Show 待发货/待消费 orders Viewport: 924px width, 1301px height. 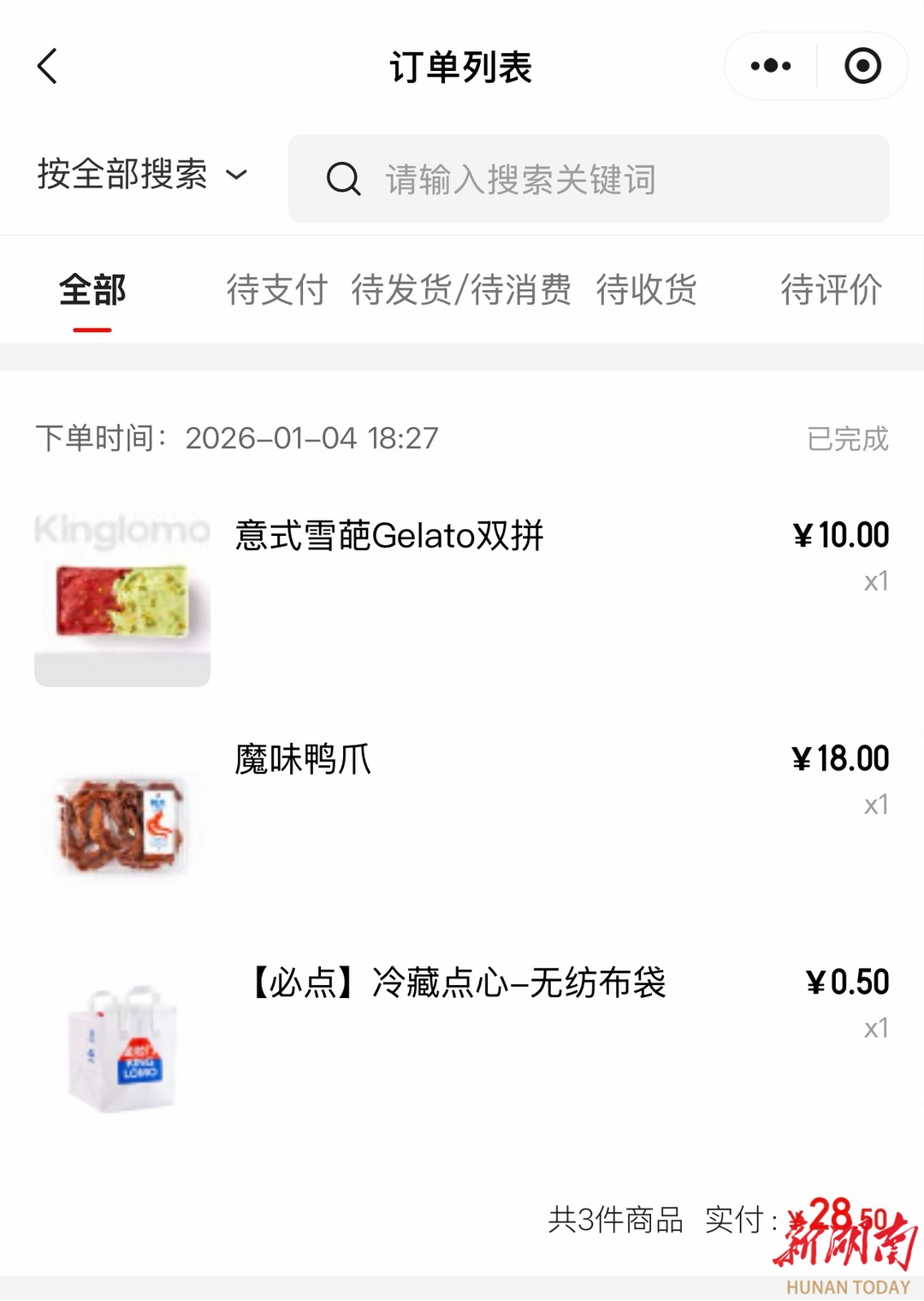tap(461, 290)
